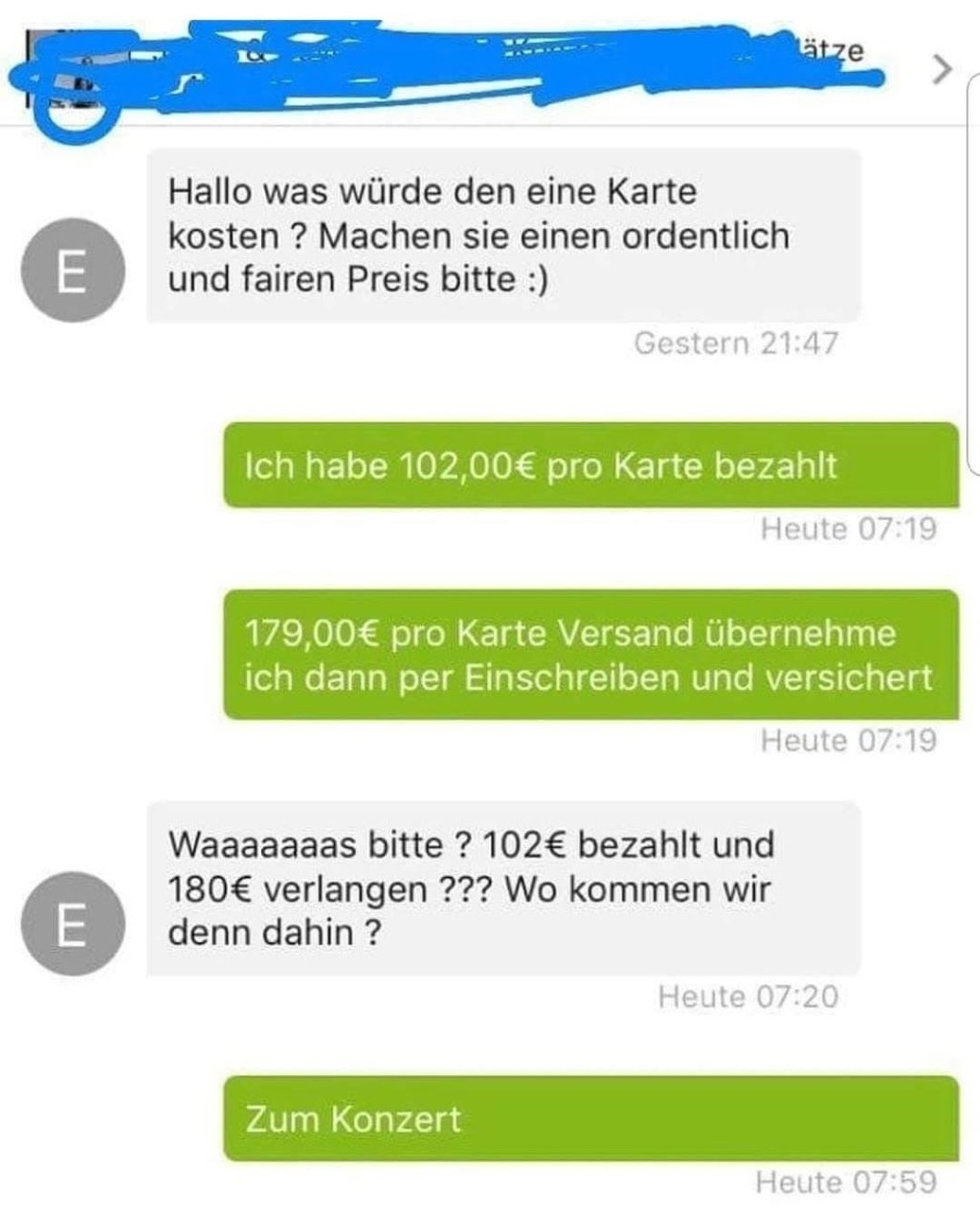Viewport: 980px width, 1214px height.
Task: Open the listing details via header chevron
Action: (943, 69)
